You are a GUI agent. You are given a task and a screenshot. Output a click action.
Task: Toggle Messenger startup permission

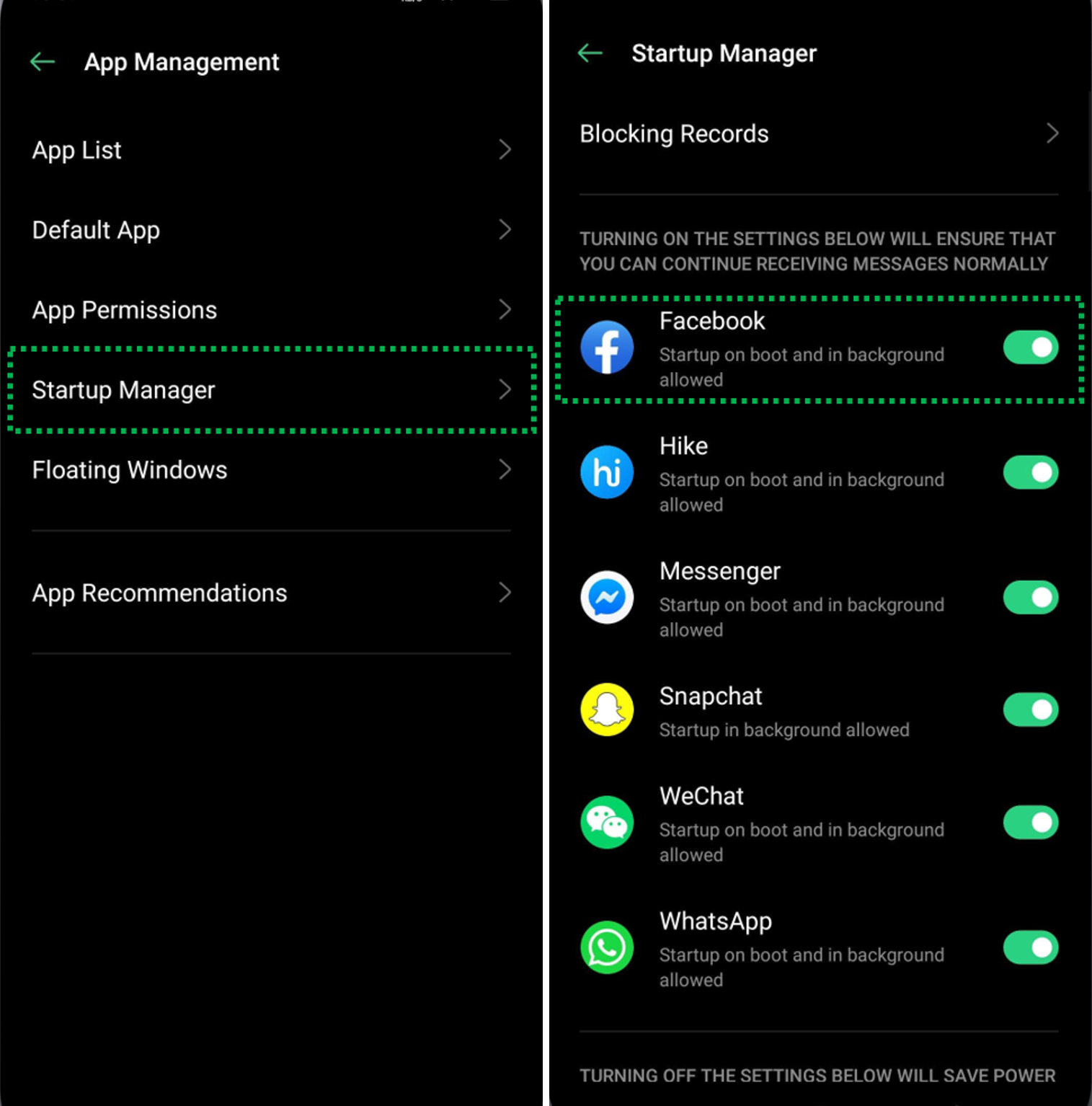(1030, 598)
